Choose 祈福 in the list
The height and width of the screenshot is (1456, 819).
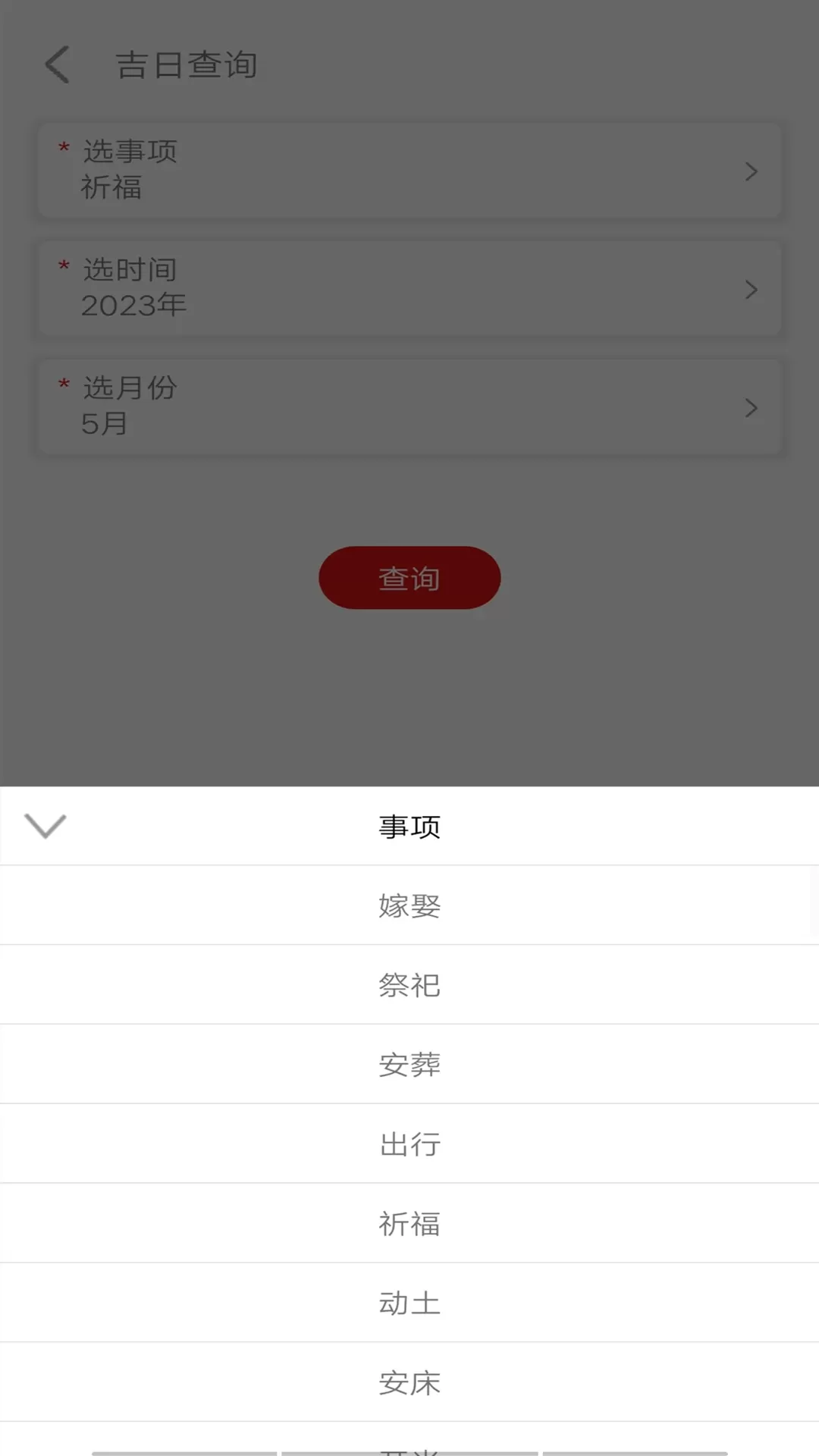tap(409, 1224)
